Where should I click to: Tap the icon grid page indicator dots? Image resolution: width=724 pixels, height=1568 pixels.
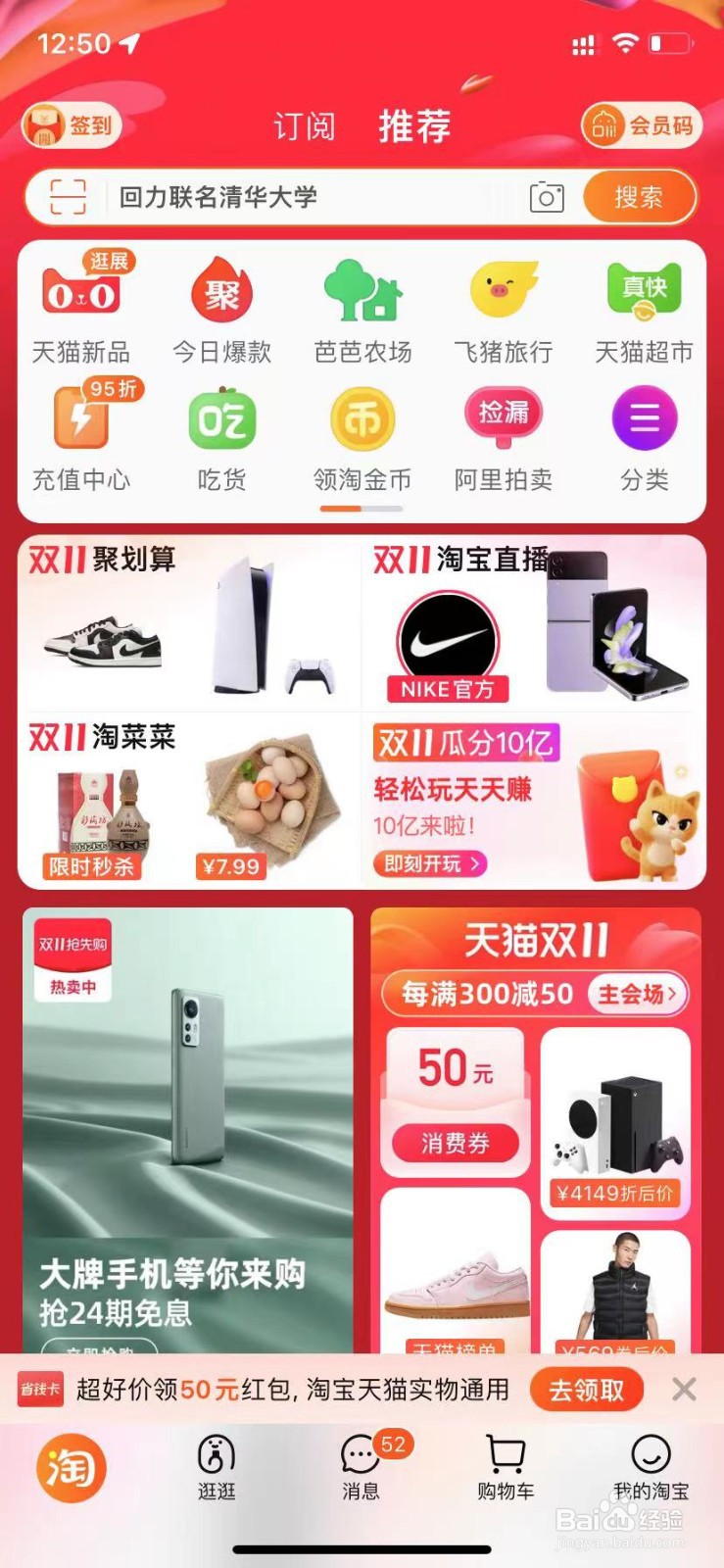click(361, 509)
